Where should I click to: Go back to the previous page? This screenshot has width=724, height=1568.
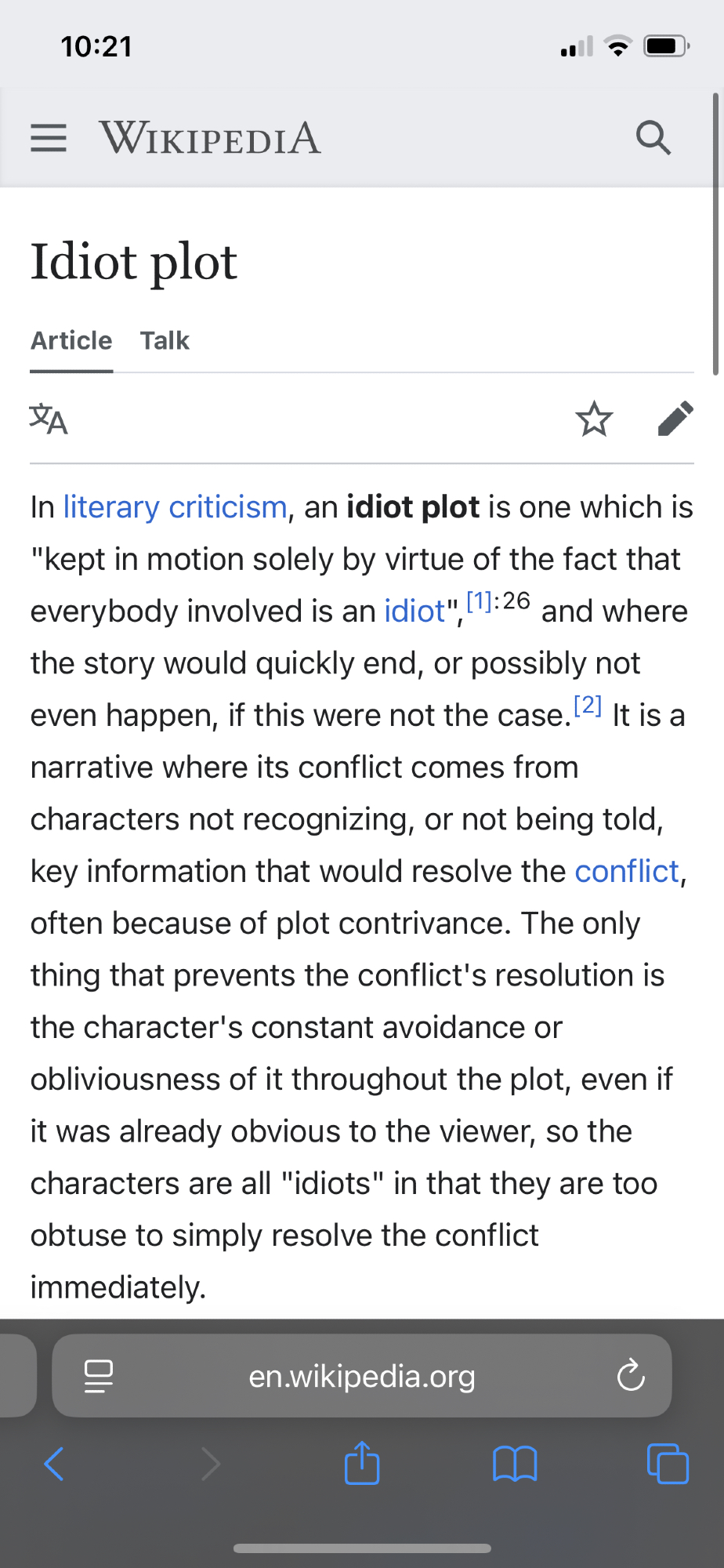click(x=53, y=1464)
